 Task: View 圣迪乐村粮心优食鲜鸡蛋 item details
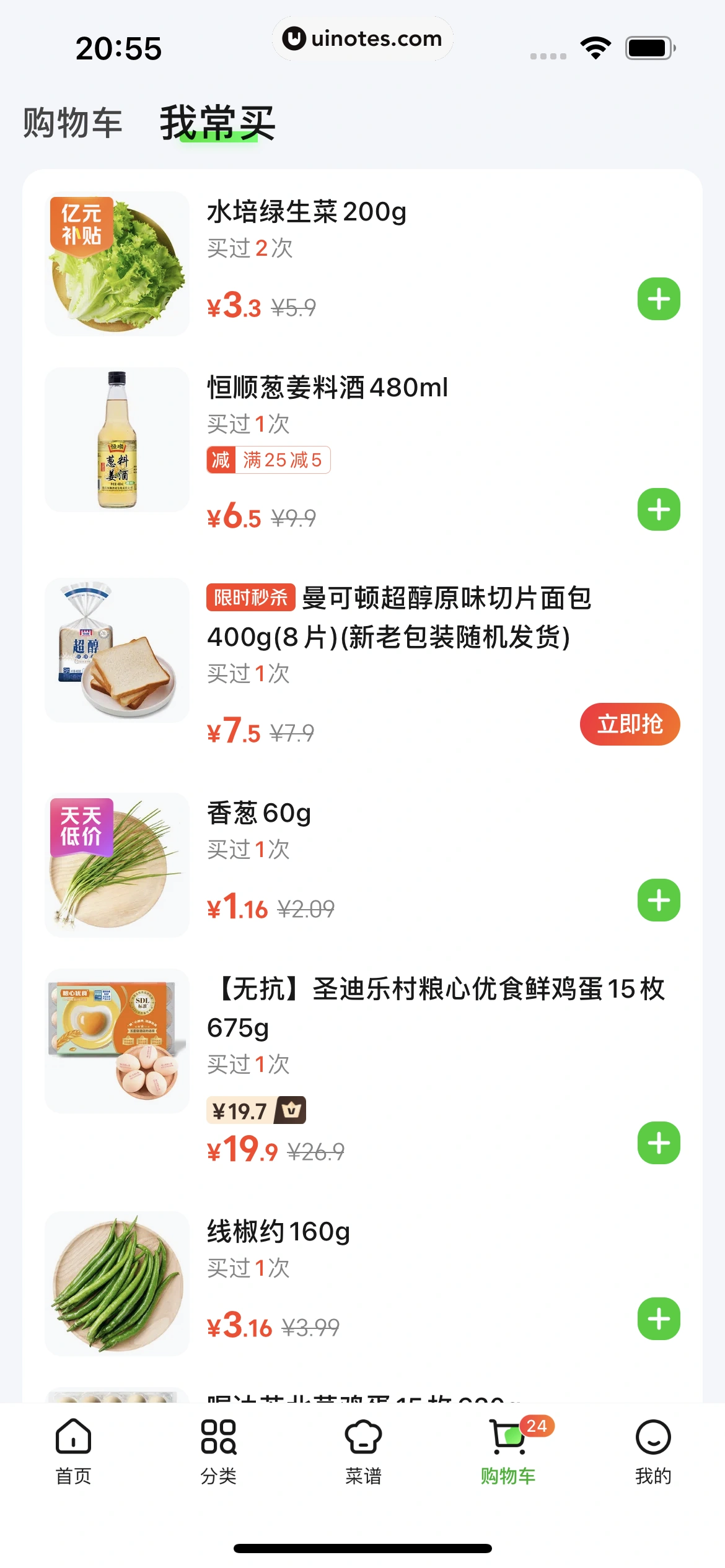(117, 1041)
